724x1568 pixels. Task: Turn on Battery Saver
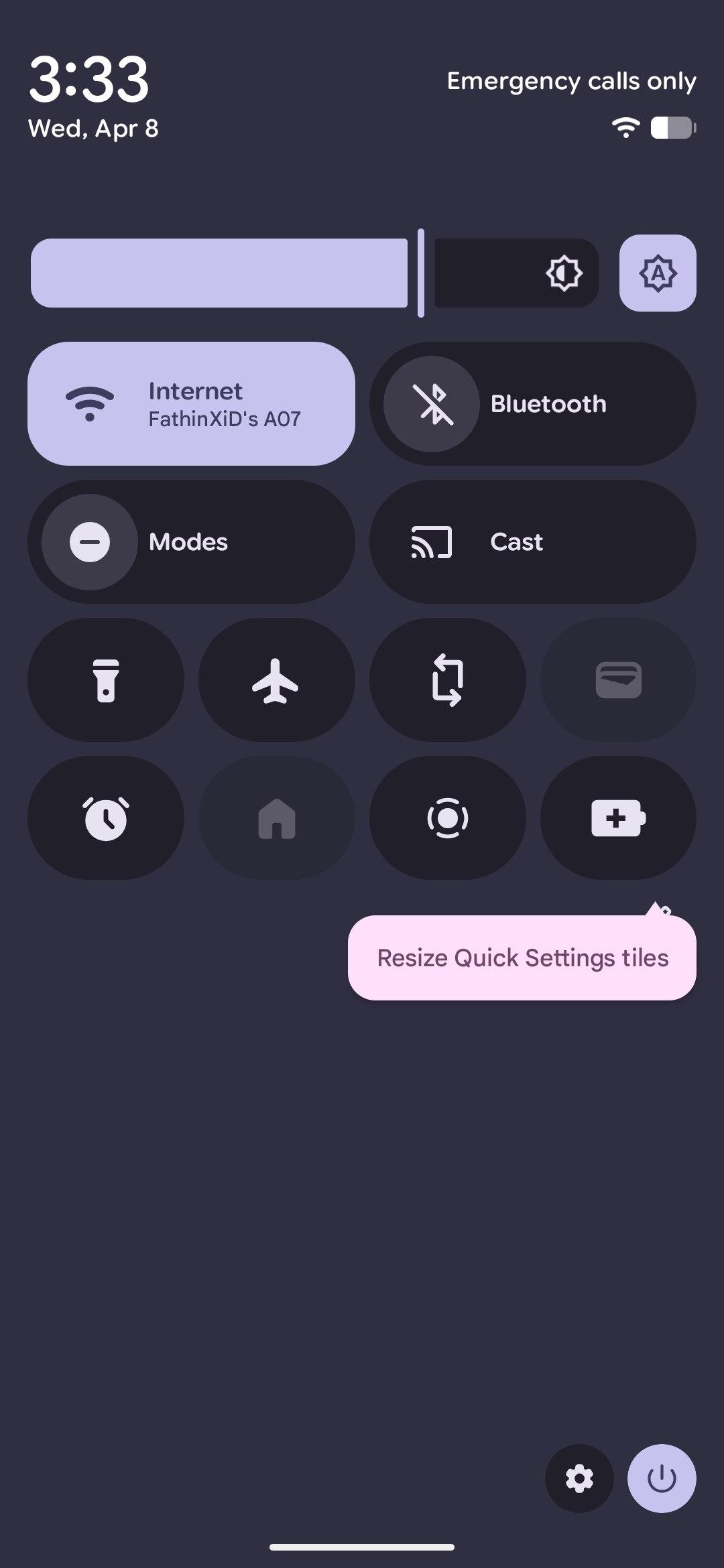click(x=618, y=818)
